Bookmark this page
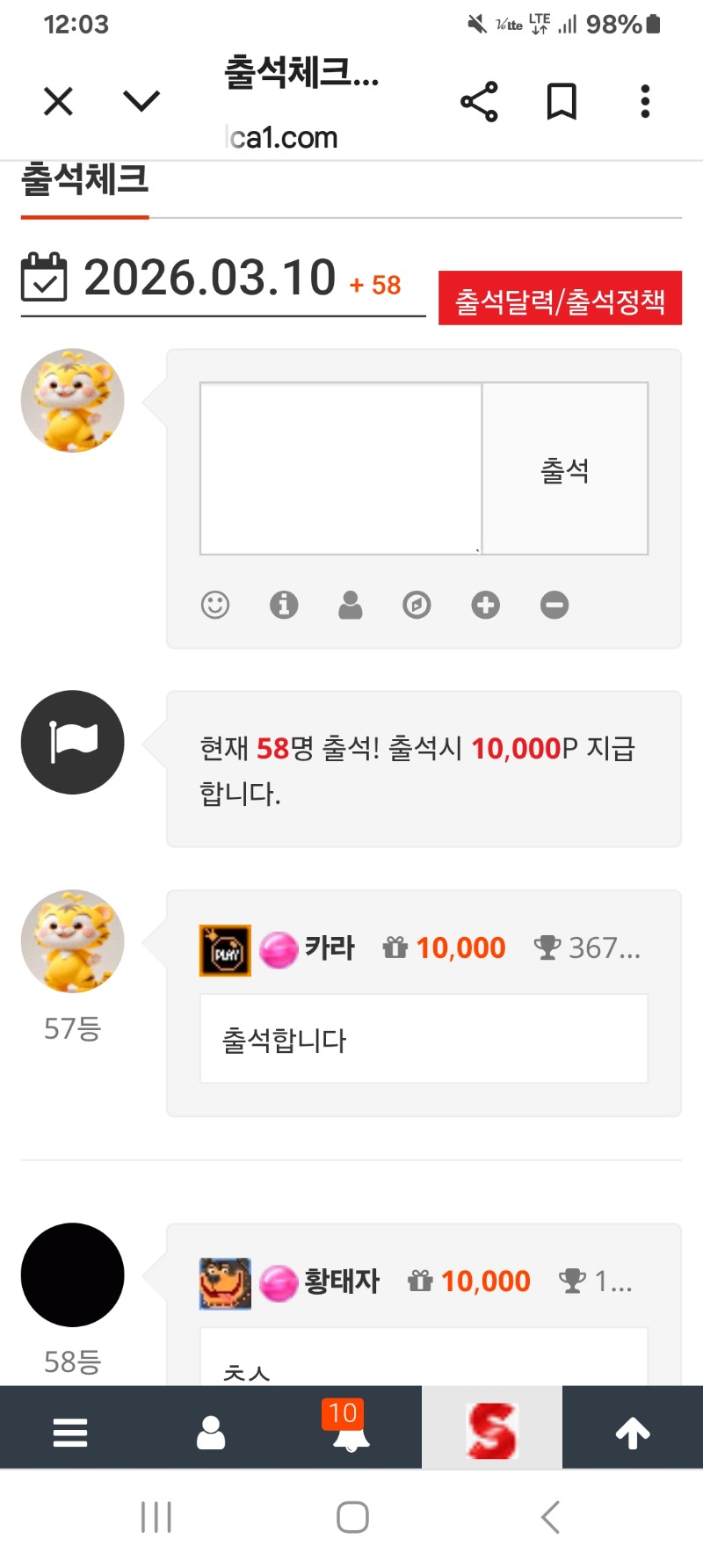Screen dimensions: 703x1568 562,102
